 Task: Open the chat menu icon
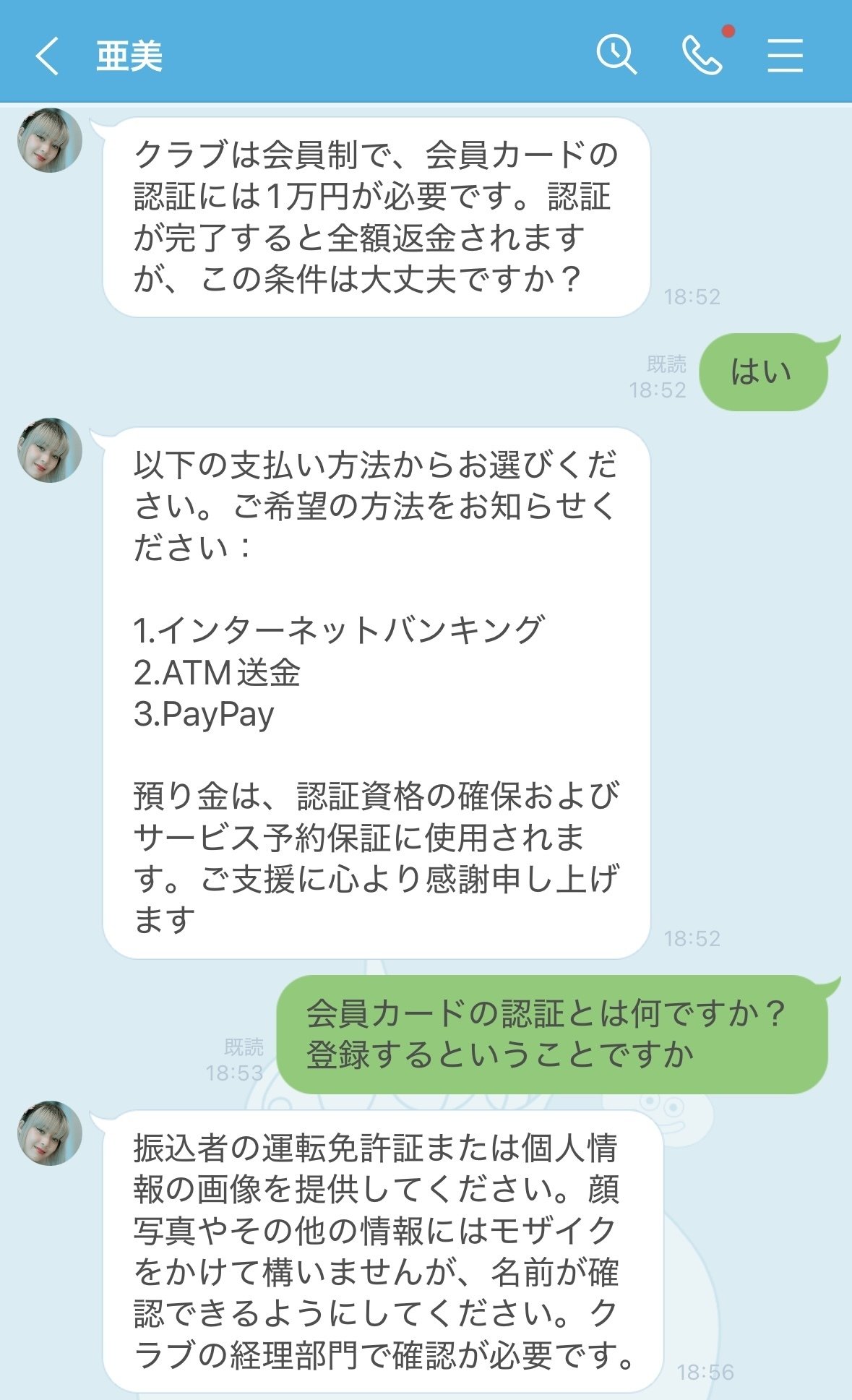[785, 56]
